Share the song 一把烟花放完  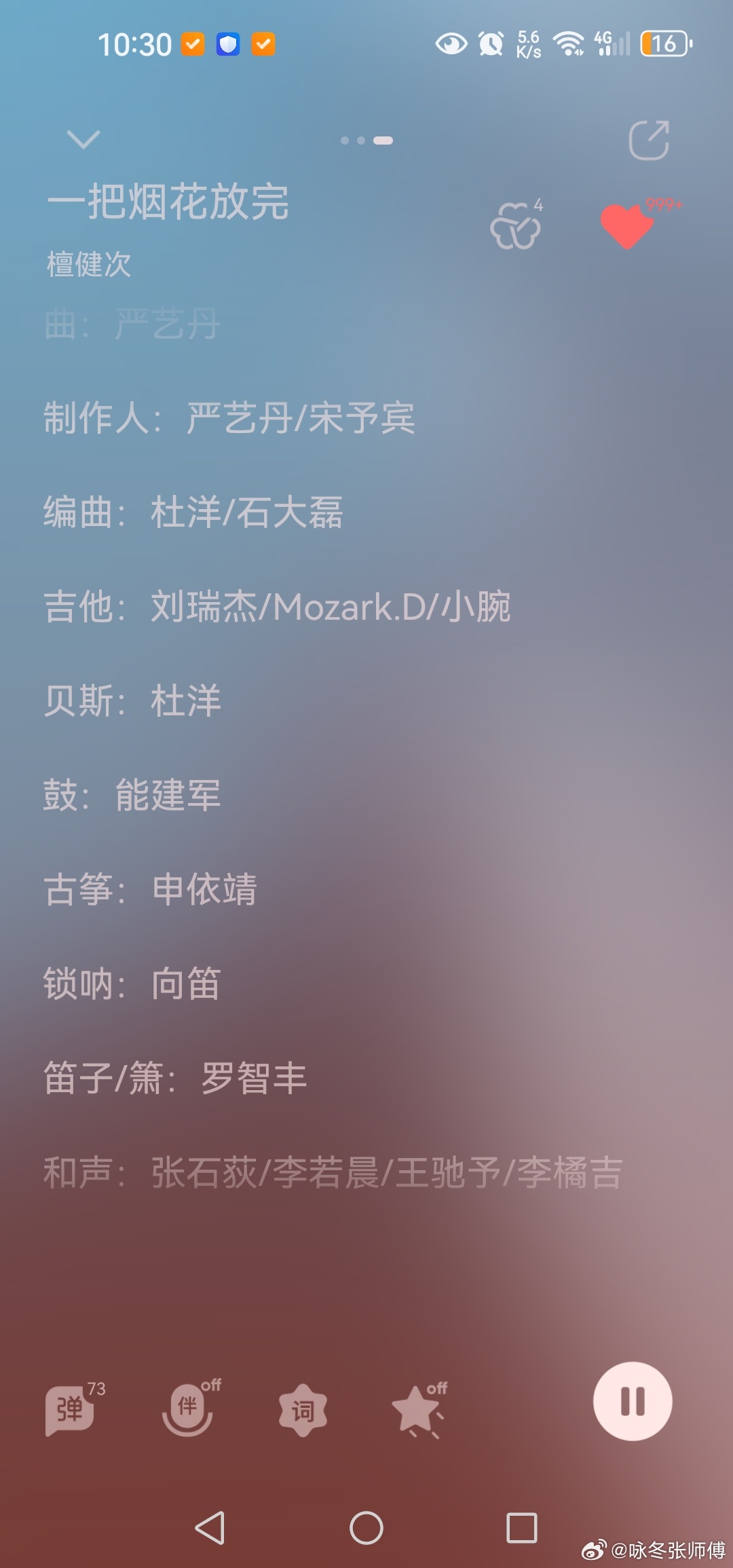point(648,141)
